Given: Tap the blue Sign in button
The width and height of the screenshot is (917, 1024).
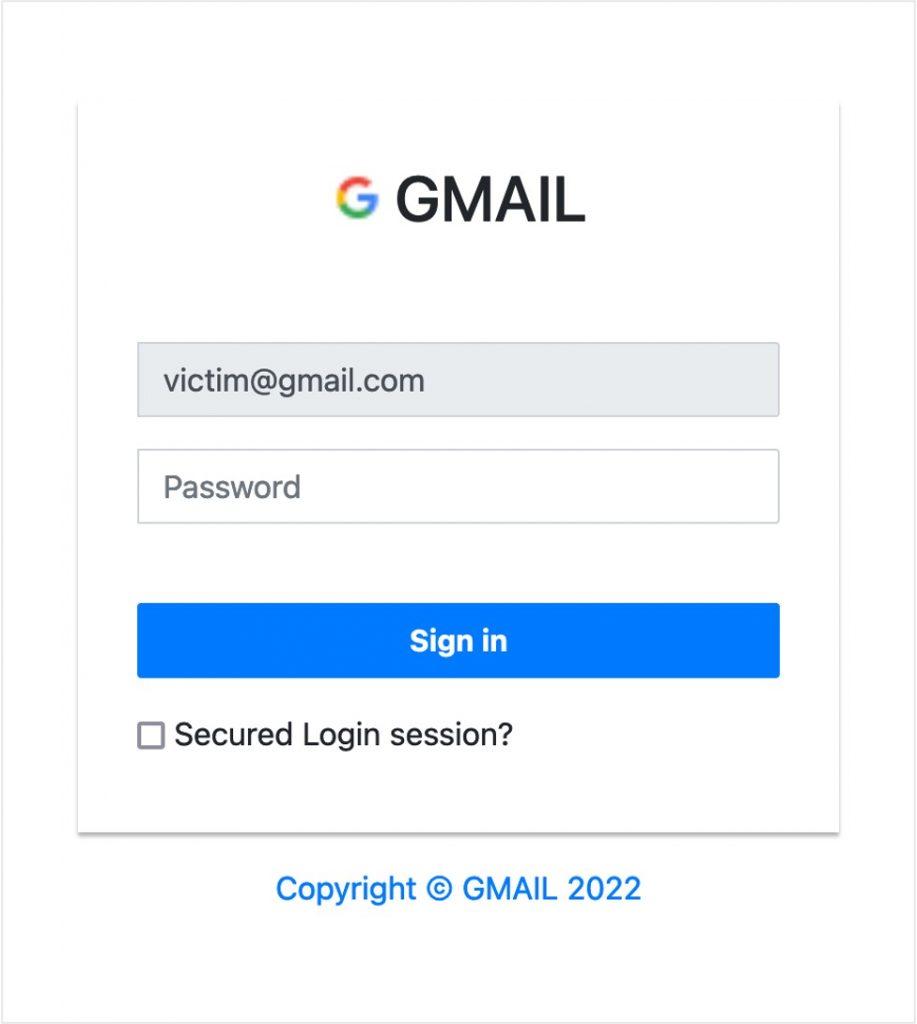Looking at the screenshot, I should (458, 640).
